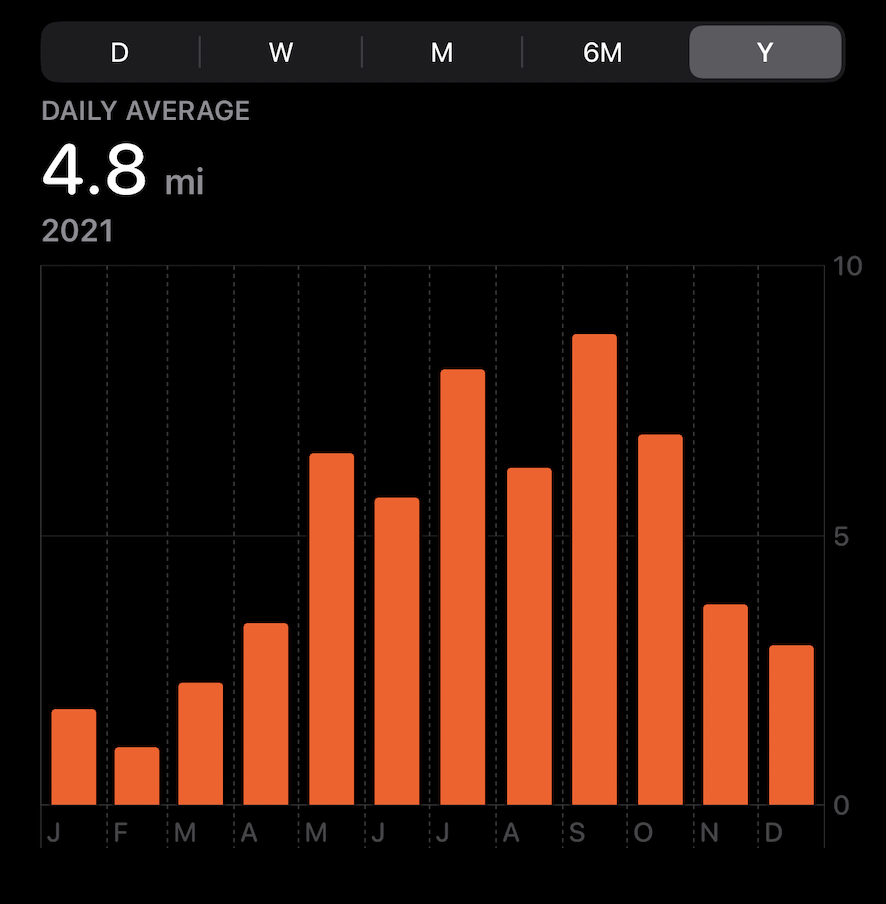Change range to 6M
This screenshot has height=904, width=886.
point(603,52)
